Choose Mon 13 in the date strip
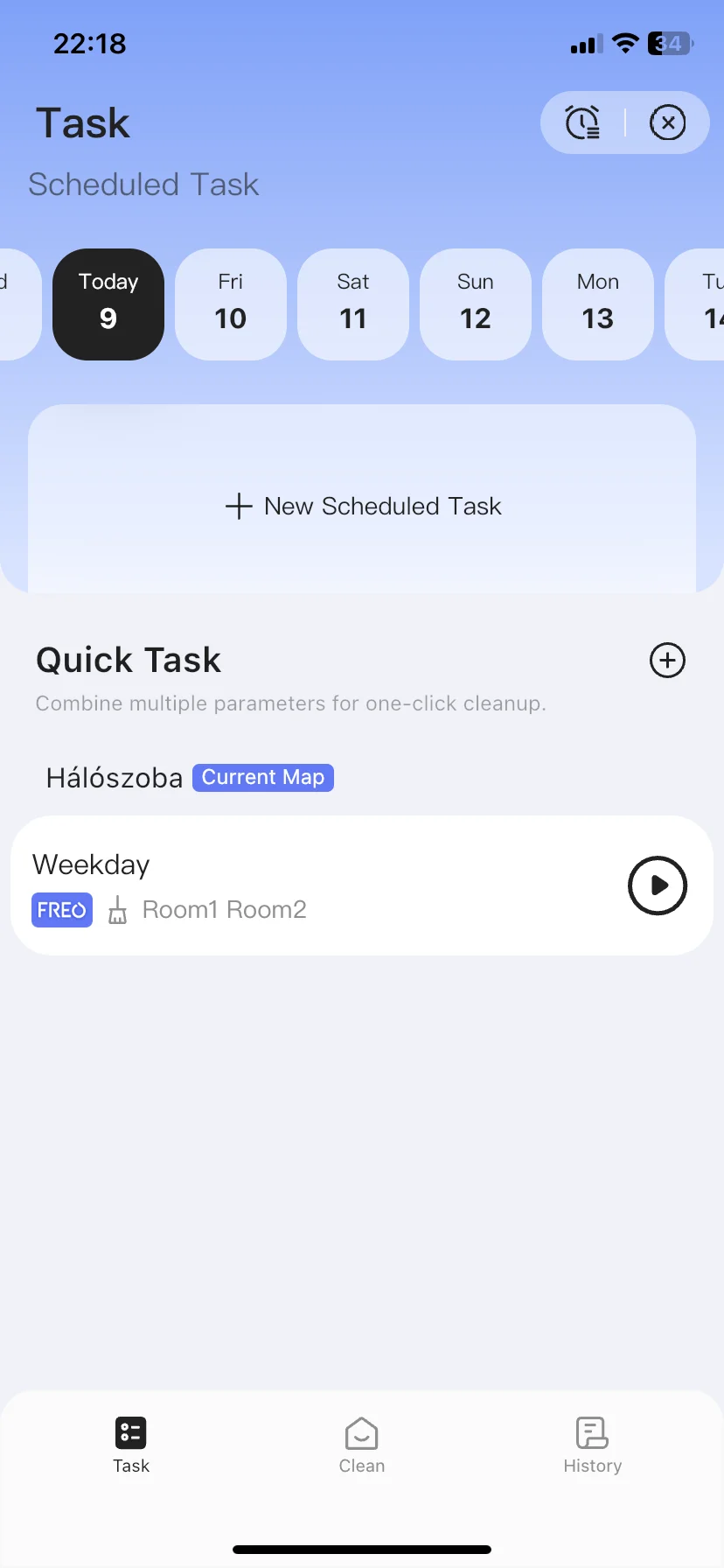 pyautogui.click(x=598, y=304)
